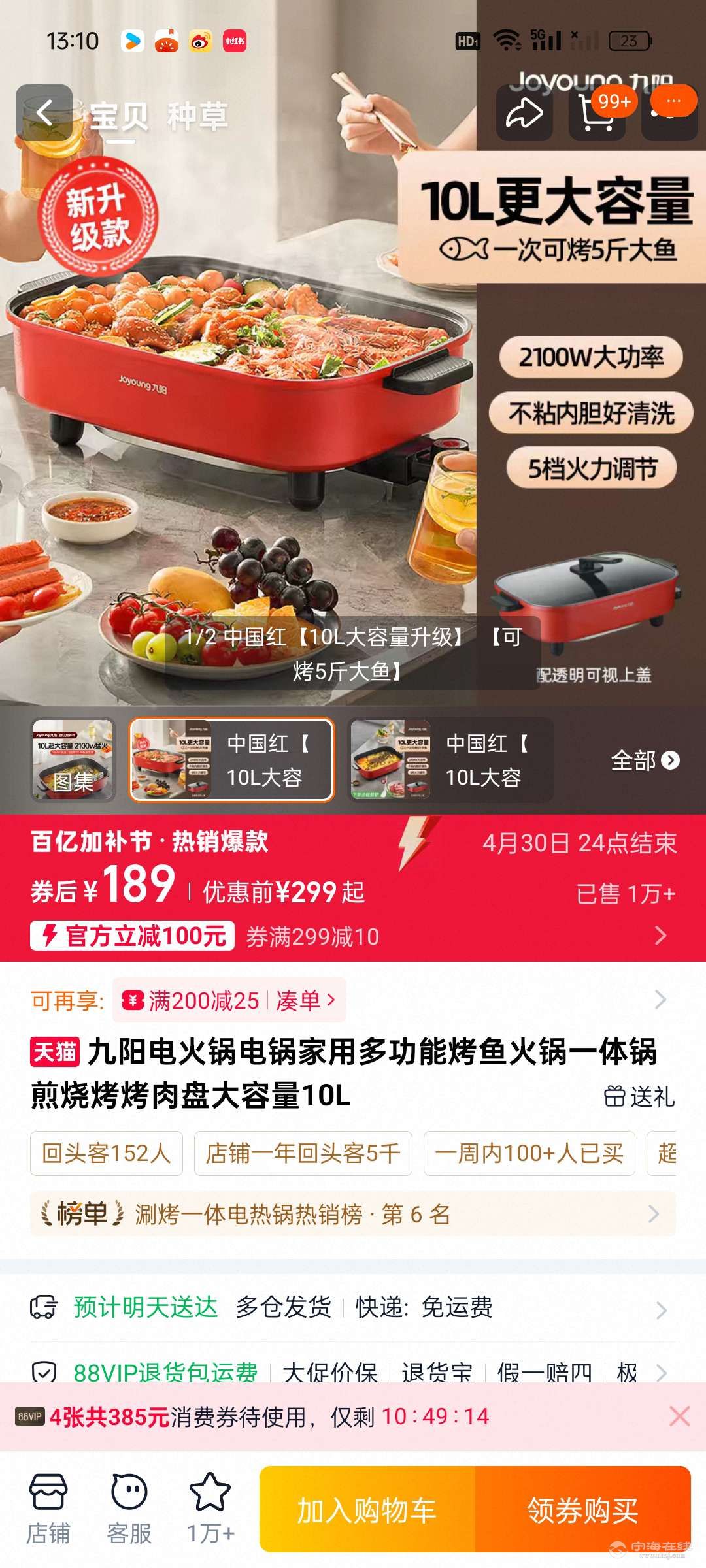This screenshot has width=706, height=1568.
Task: Dismiss the 88VIP coupon reminder banner
Action: [x=679, y=1416]
